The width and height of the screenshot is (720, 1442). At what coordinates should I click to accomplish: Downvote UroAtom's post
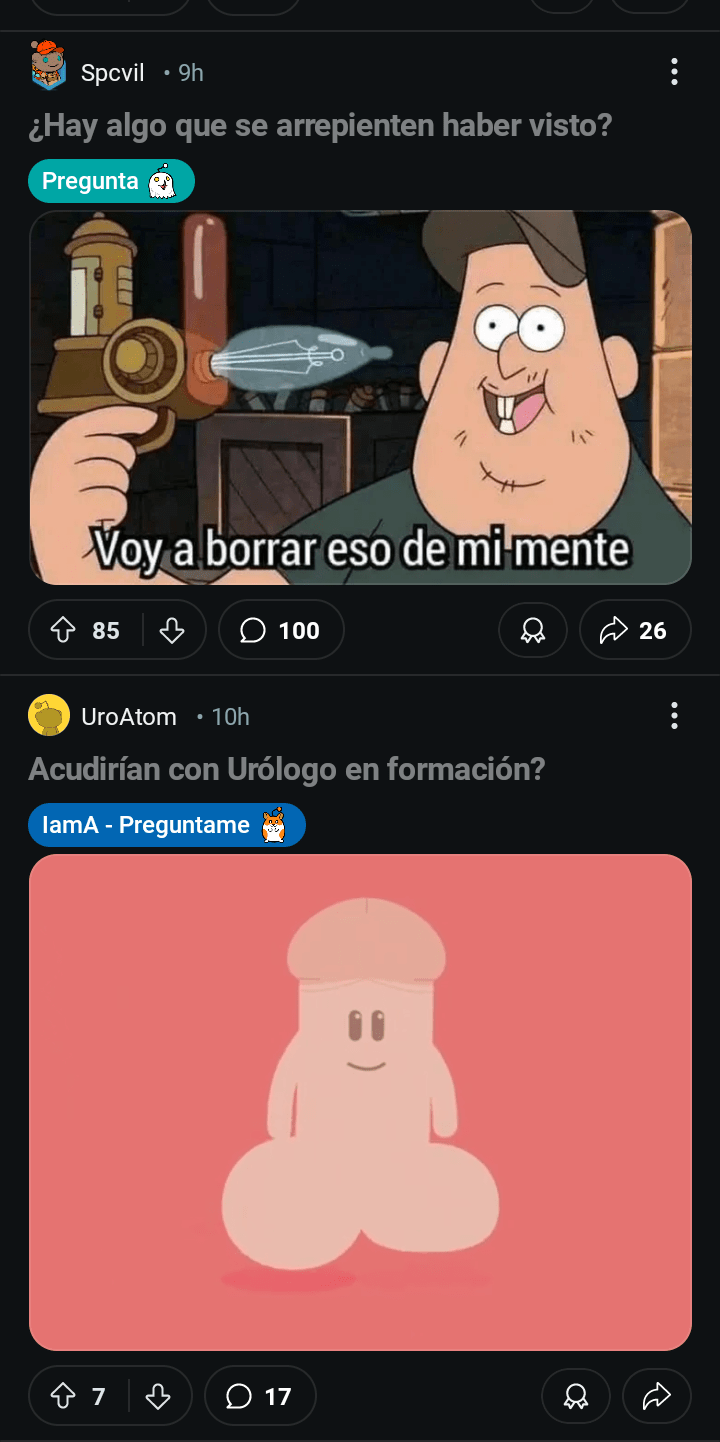[158, 1396]
